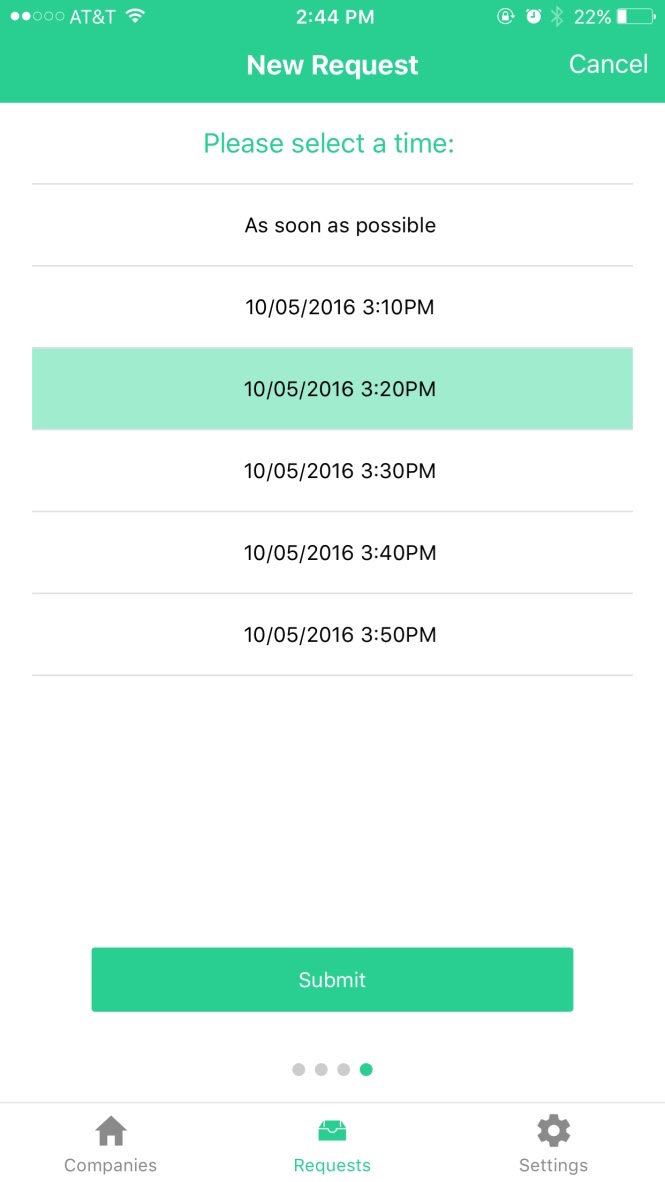Pick the 3:30PM time slot
This screenshot has width=665, height=1182.
click(332, 471)
